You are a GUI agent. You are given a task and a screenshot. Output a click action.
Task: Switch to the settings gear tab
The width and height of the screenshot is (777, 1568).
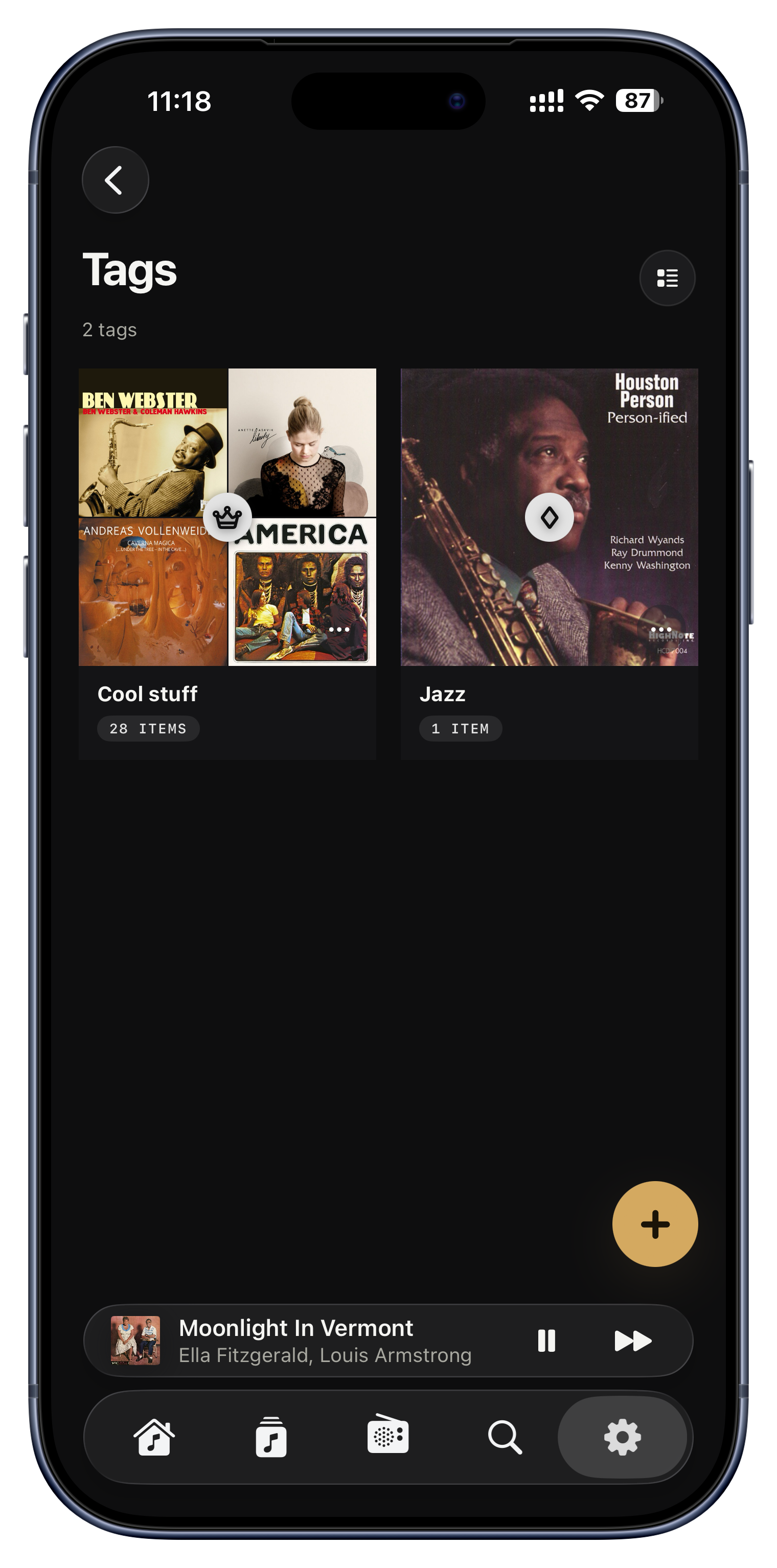click(622, 1437)
